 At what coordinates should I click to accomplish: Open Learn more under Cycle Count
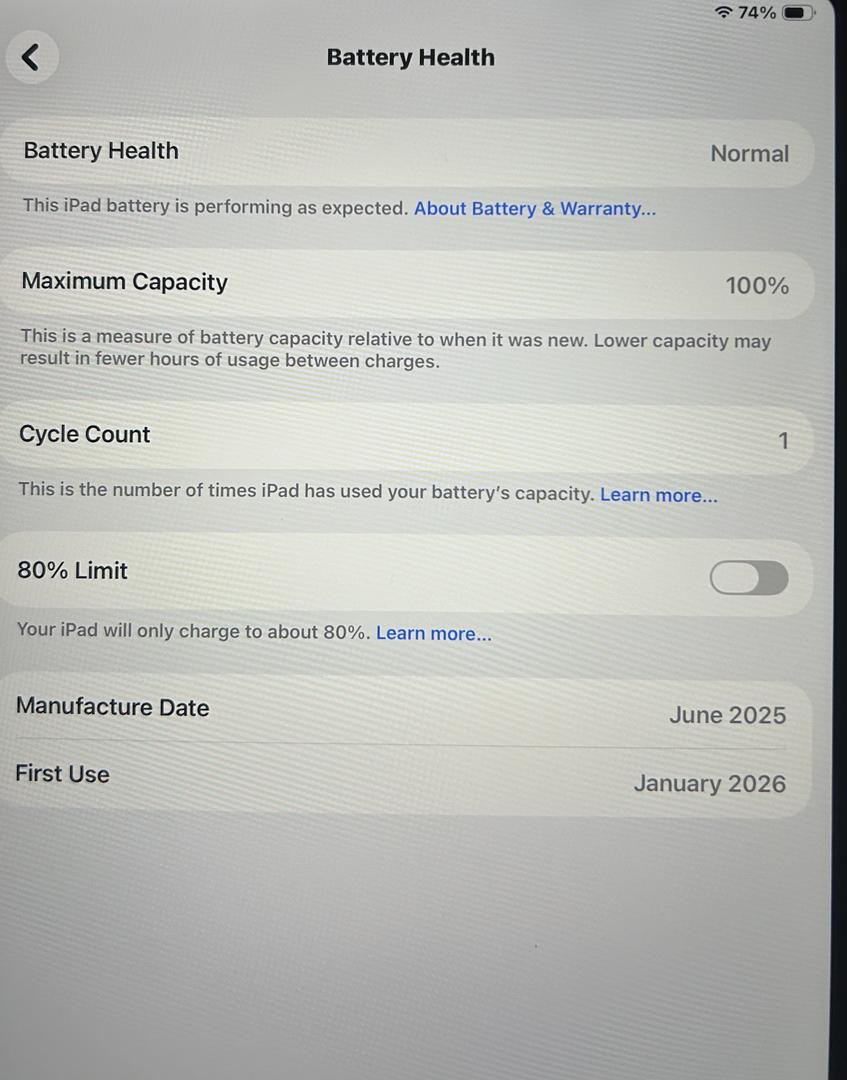click(x=658, y=495)
